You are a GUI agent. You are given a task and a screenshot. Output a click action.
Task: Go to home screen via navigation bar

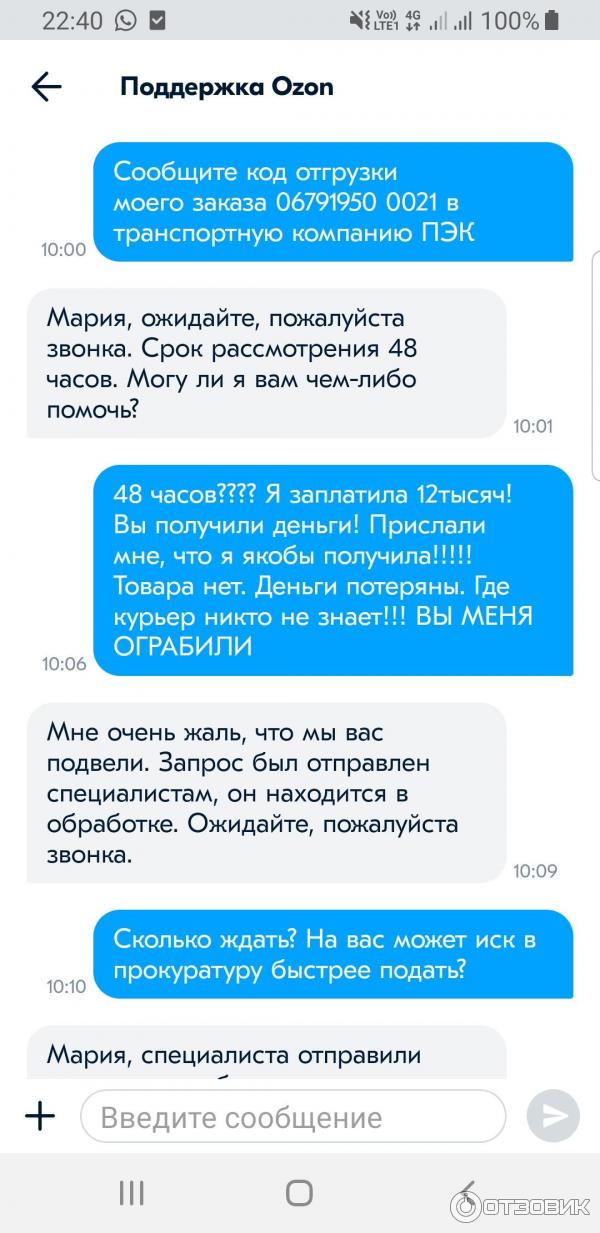click(299, 1192)
